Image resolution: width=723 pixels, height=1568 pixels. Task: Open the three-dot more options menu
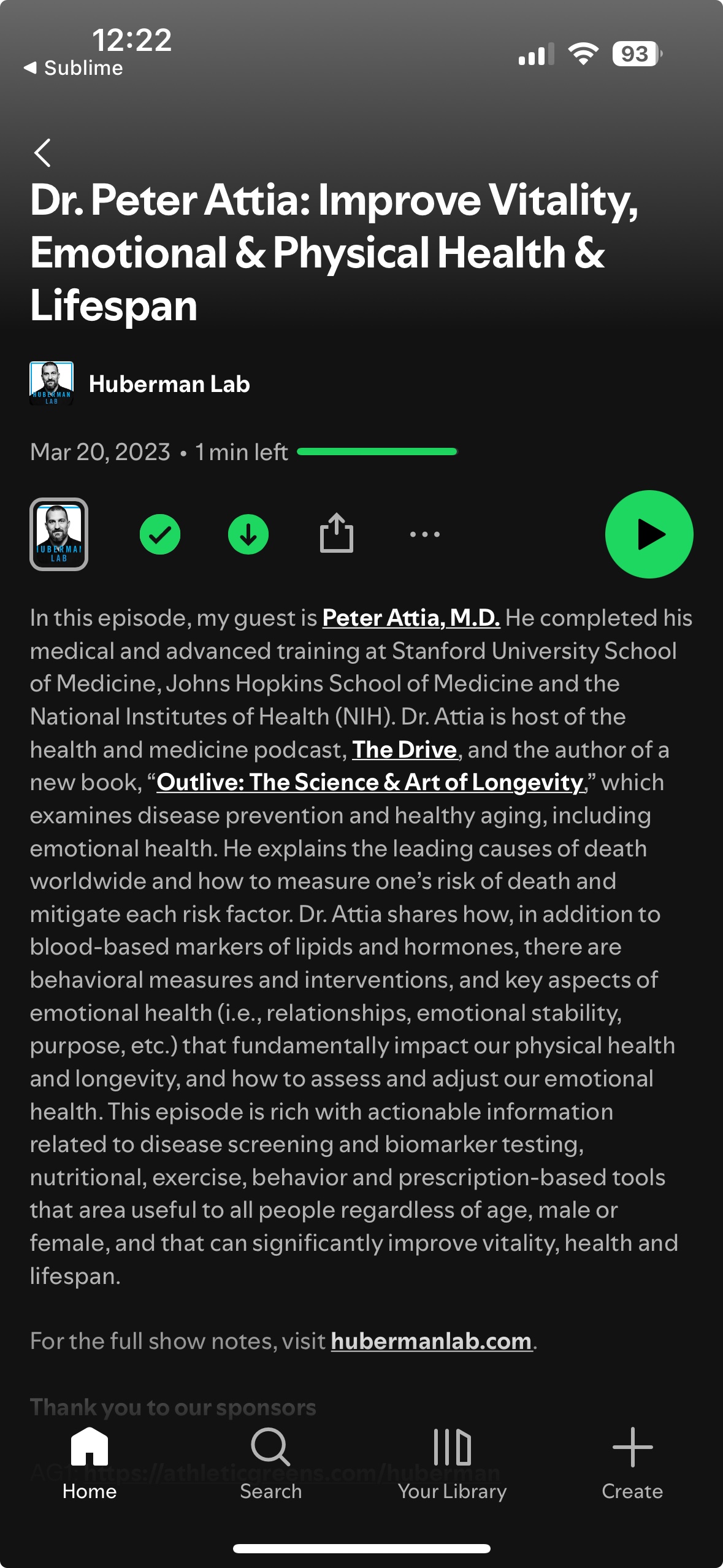point(424,534)
